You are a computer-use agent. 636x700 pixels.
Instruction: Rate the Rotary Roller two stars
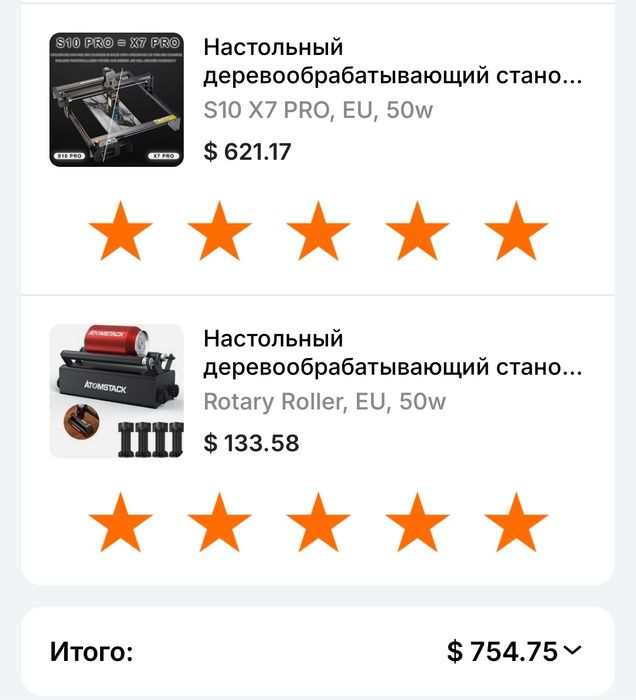click(219, 522)
